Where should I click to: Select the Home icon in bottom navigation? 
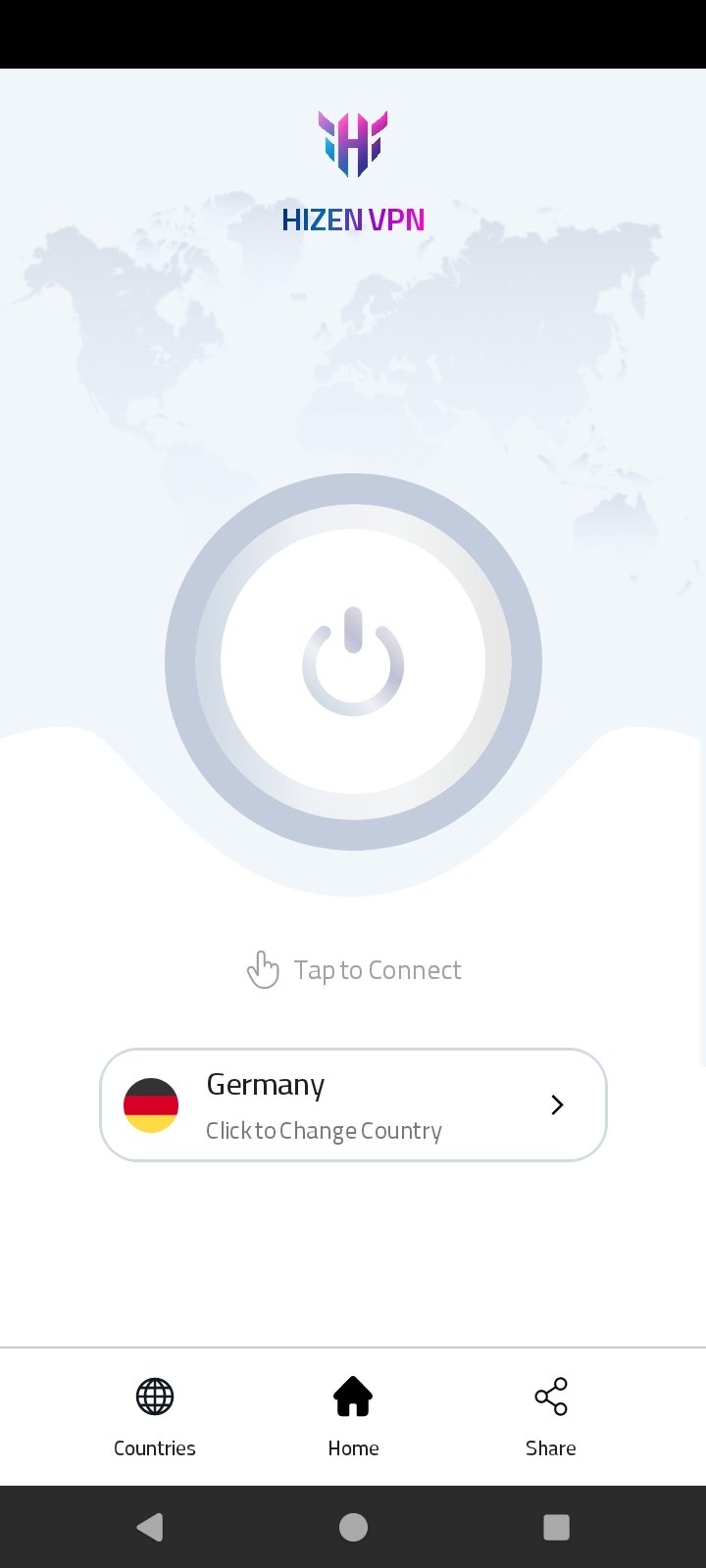click(353, 1395)
